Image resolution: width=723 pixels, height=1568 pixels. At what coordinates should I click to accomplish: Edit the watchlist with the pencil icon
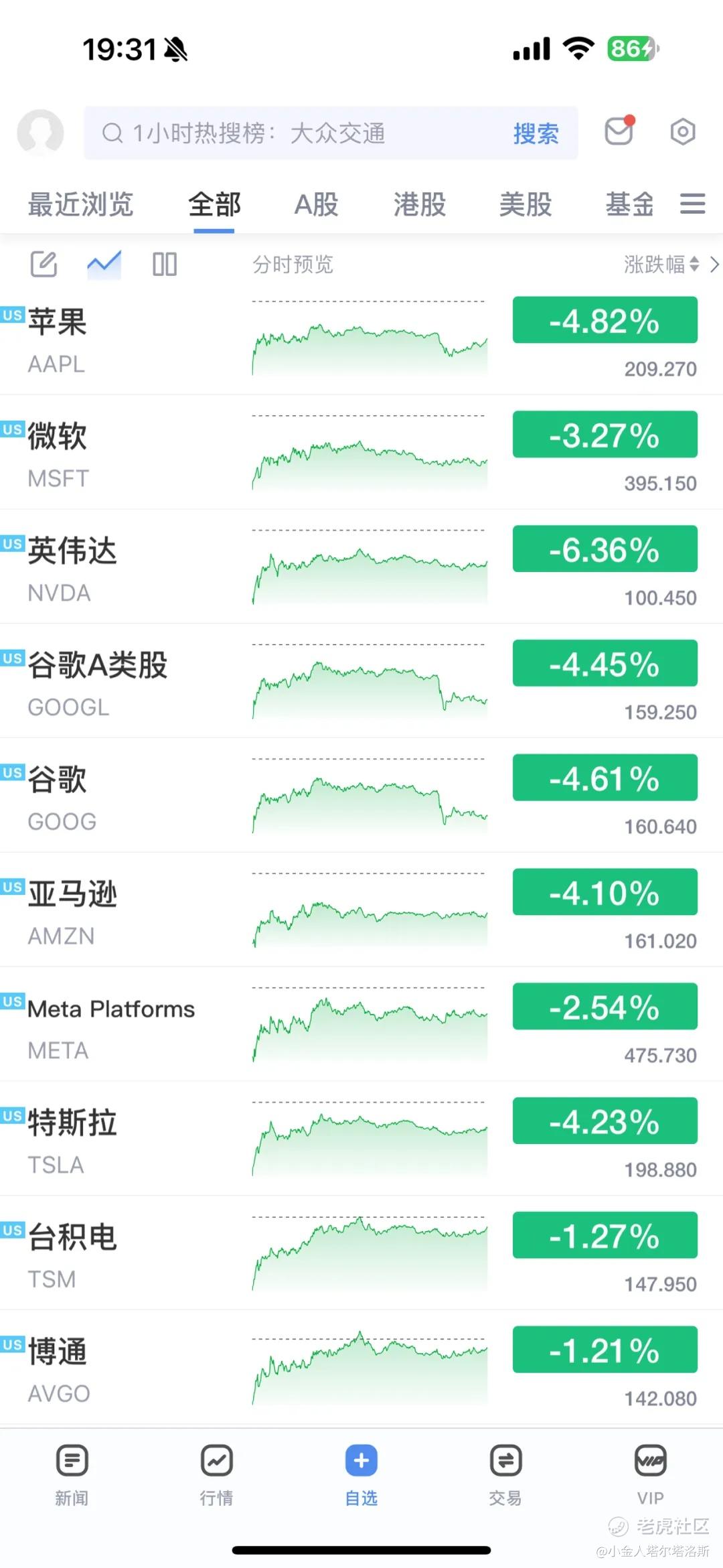pos(44,265)
